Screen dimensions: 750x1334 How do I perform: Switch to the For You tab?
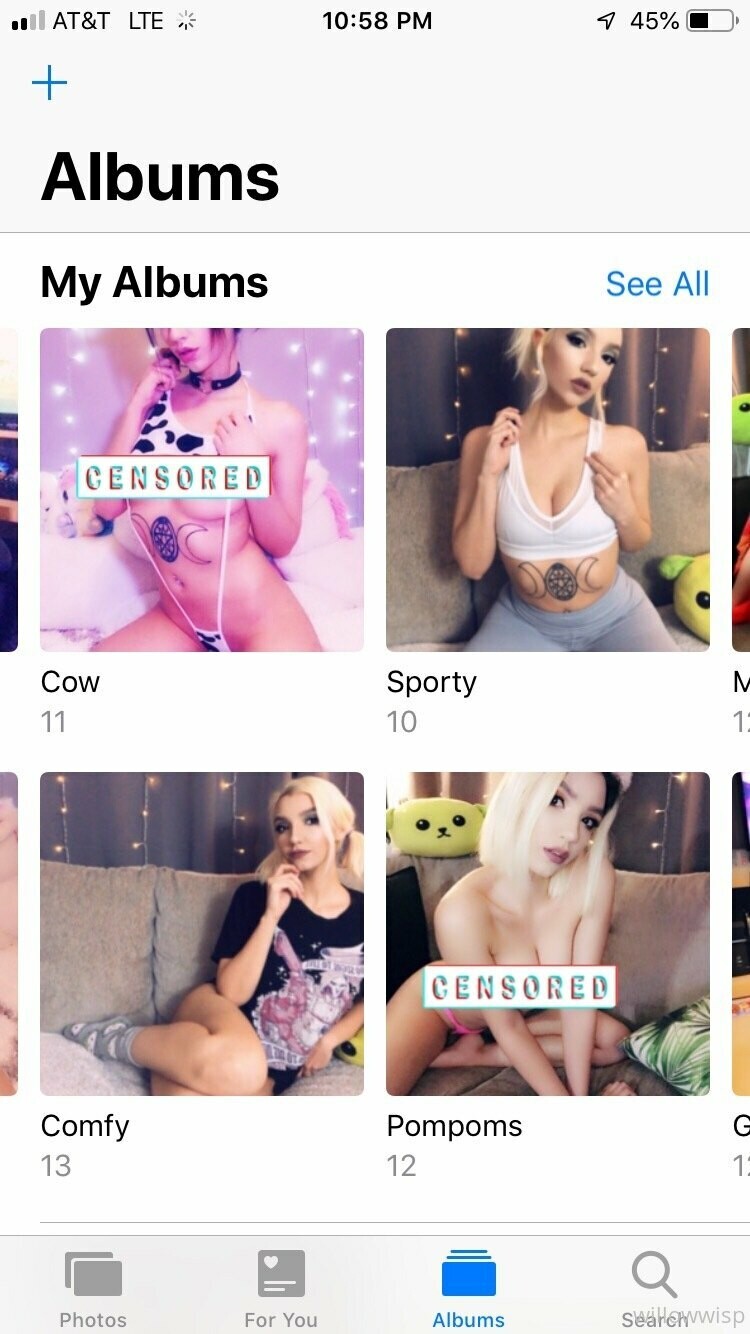pyautogui.click(x=281, y=1289)
